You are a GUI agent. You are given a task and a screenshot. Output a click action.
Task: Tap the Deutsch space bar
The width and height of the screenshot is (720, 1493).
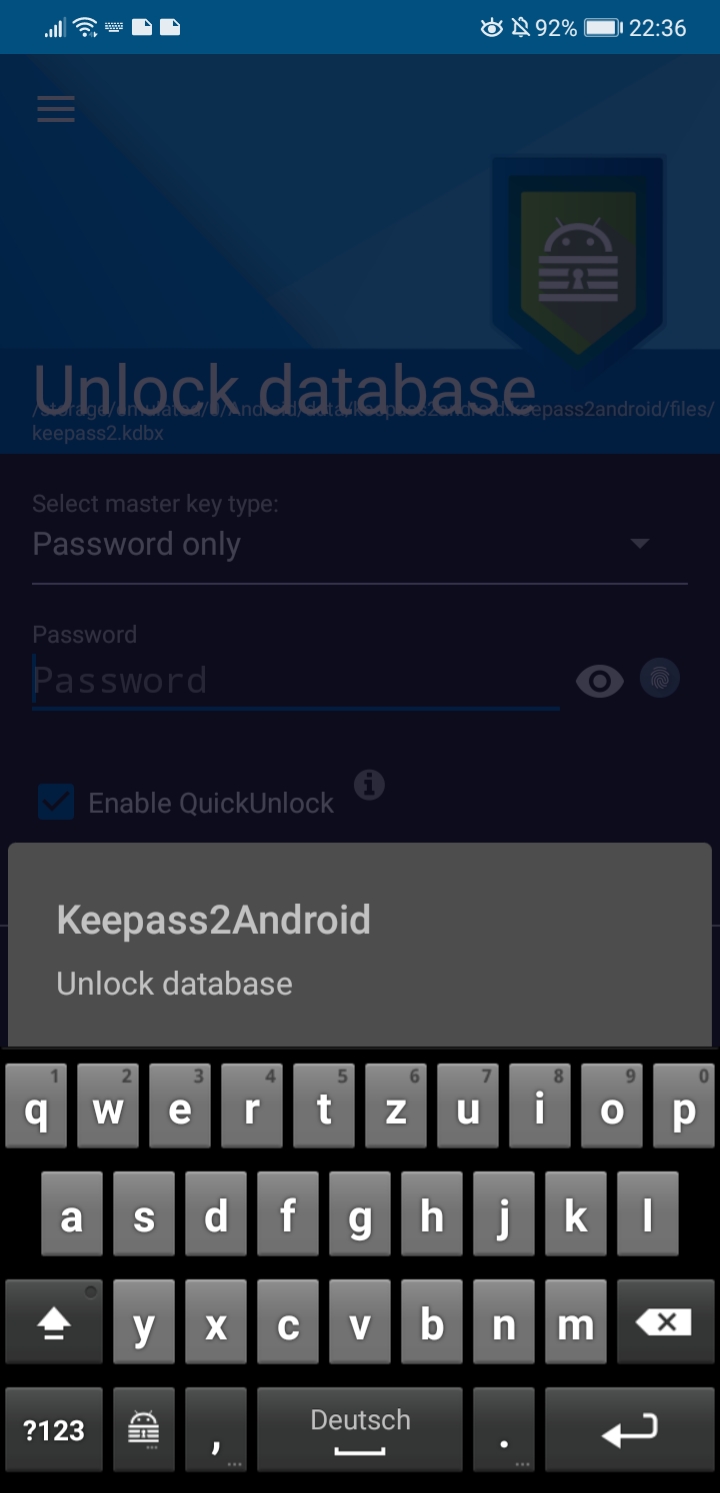[x=359, y=1429]
